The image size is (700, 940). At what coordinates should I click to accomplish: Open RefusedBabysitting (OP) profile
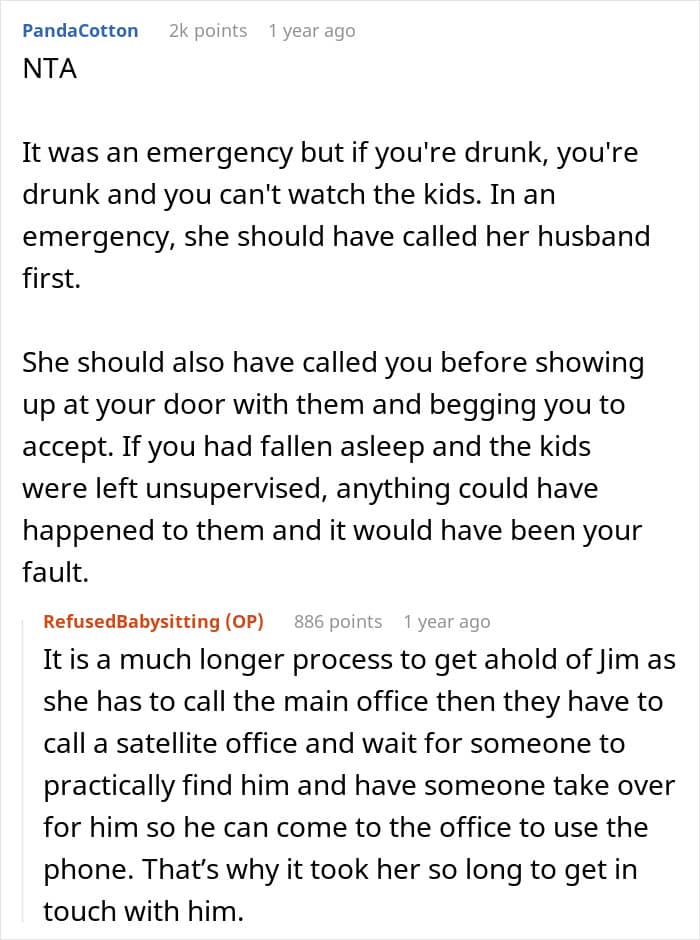click(x=153, y=622)
